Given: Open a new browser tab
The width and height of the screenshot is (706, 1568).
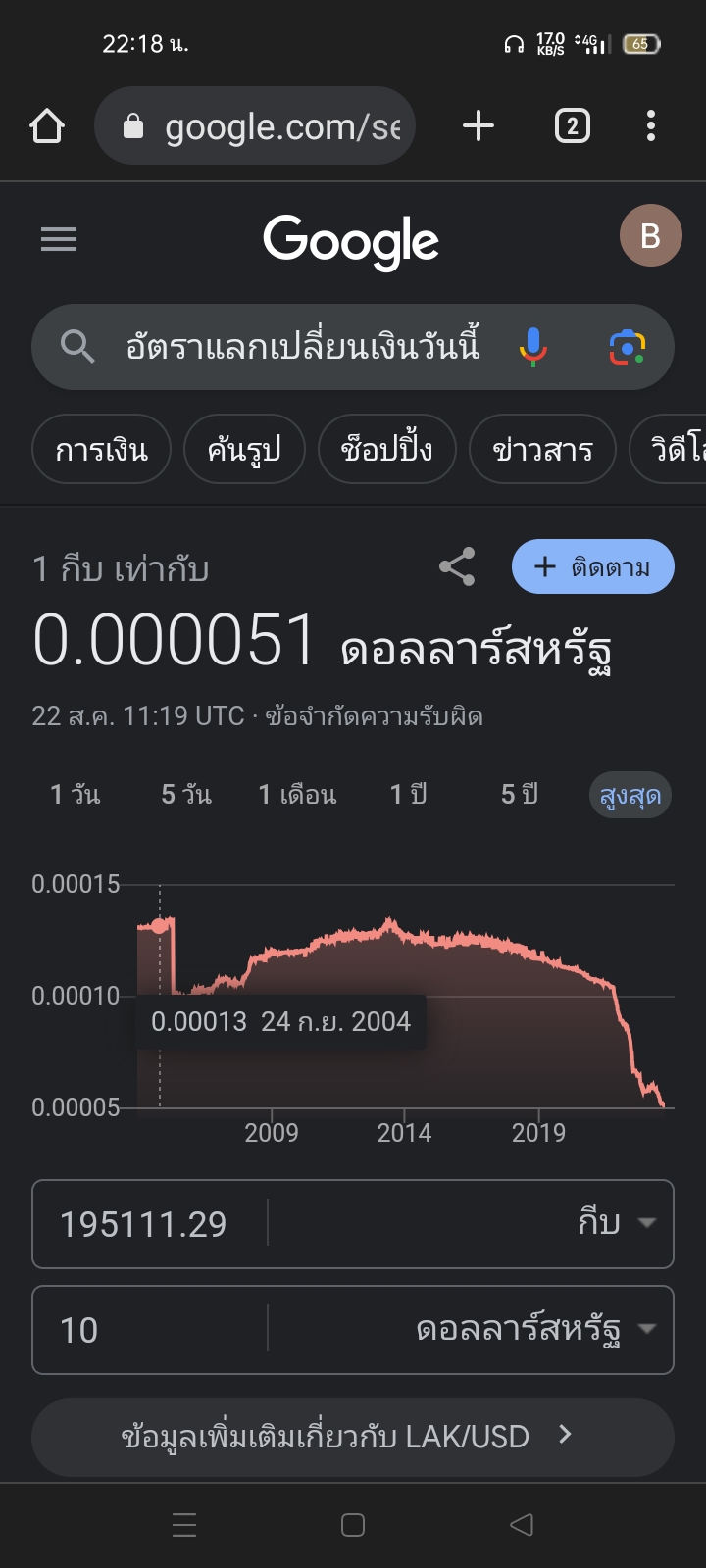Looking at the screenshot, I should (478, 125).
